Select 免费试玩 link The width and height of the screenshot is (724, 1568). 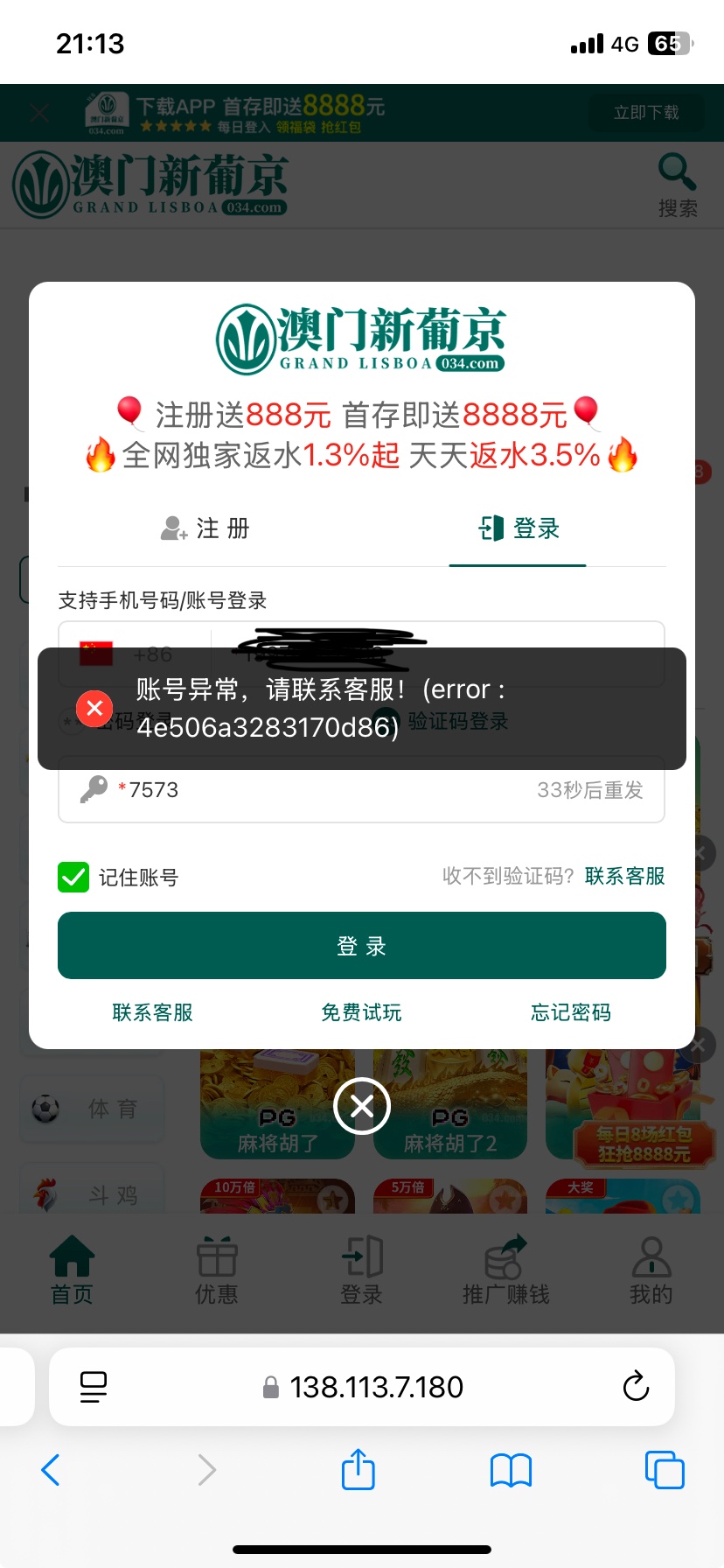(x=361, y=1012)
